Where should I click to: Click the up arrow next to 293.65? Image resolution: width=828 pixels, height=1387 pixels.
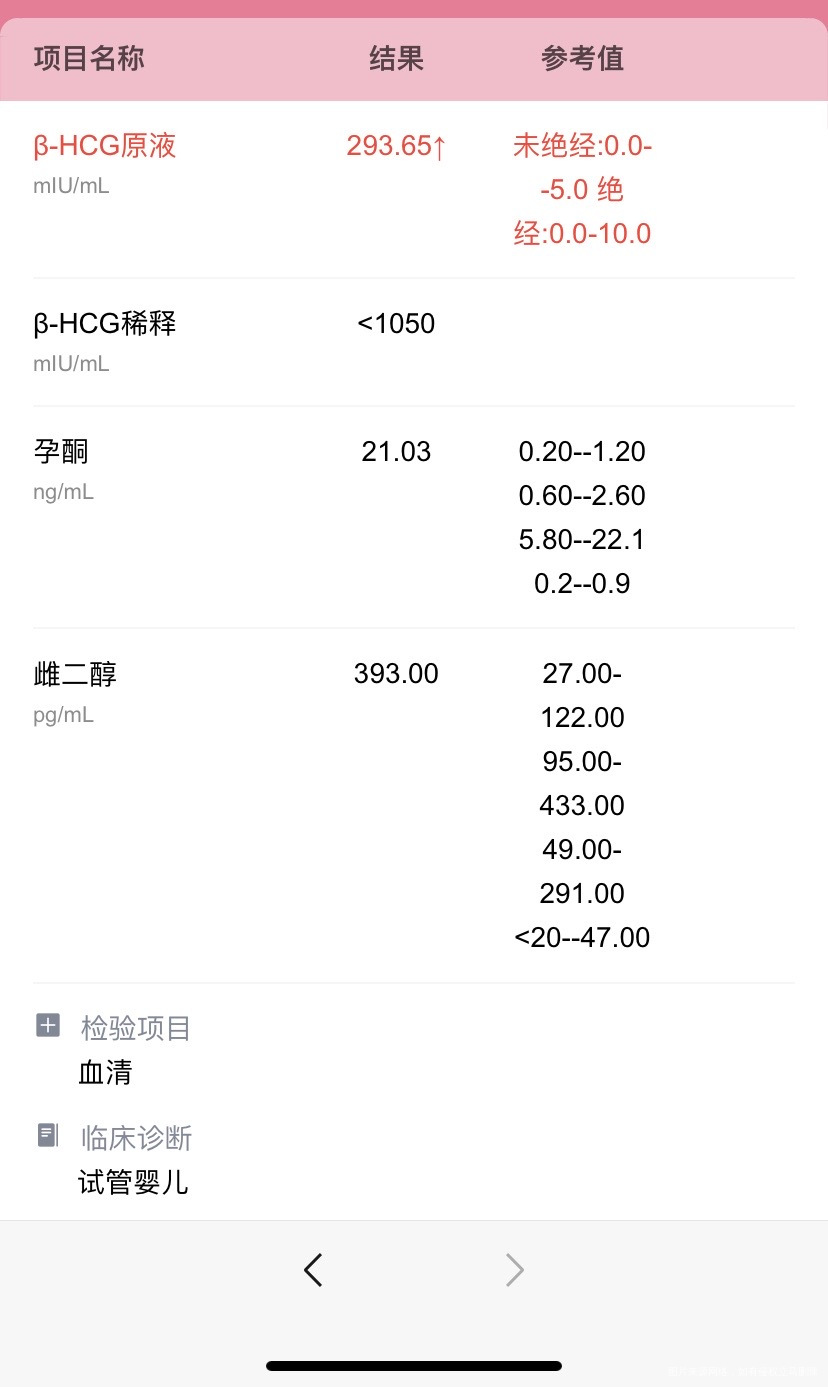tap(438, 146)
